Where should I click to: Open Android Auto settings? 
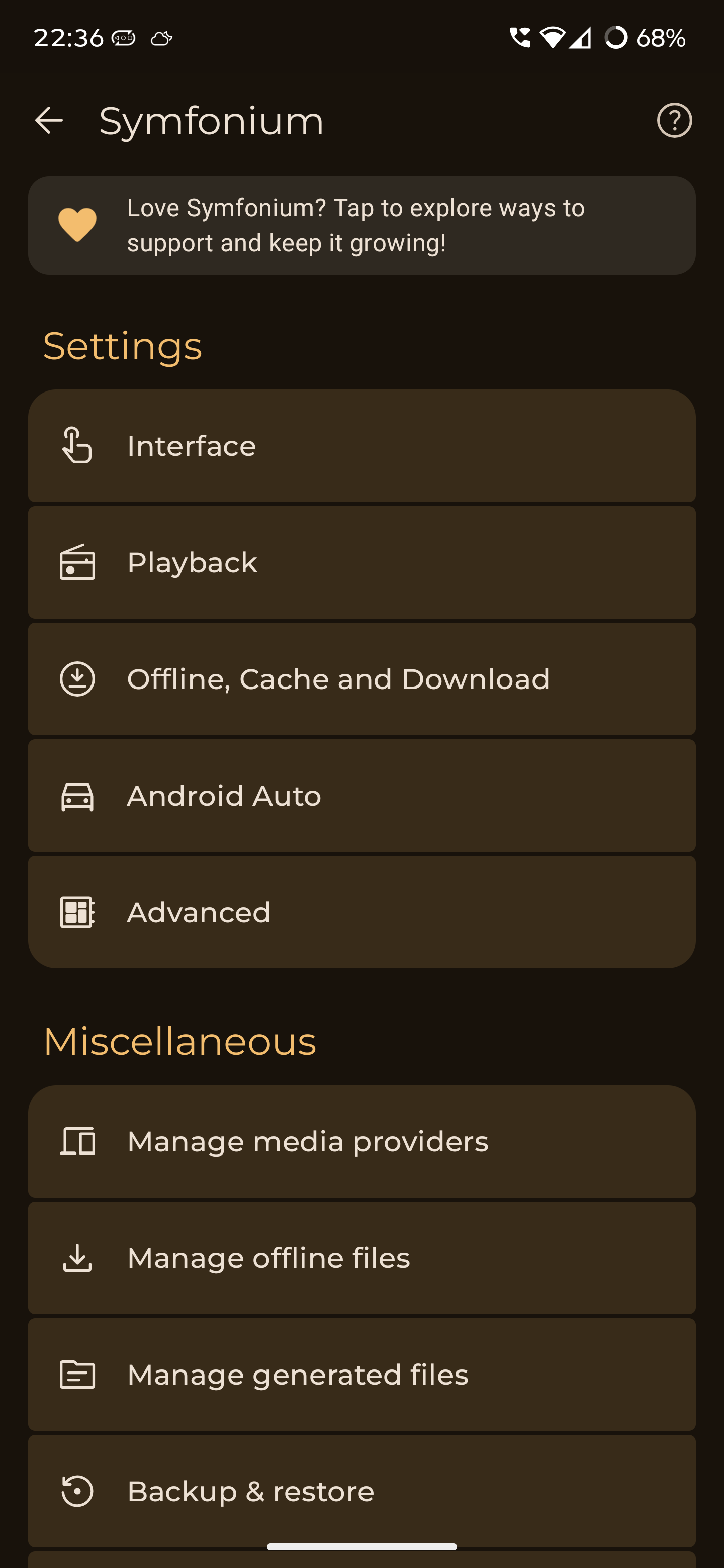point(361,796)
